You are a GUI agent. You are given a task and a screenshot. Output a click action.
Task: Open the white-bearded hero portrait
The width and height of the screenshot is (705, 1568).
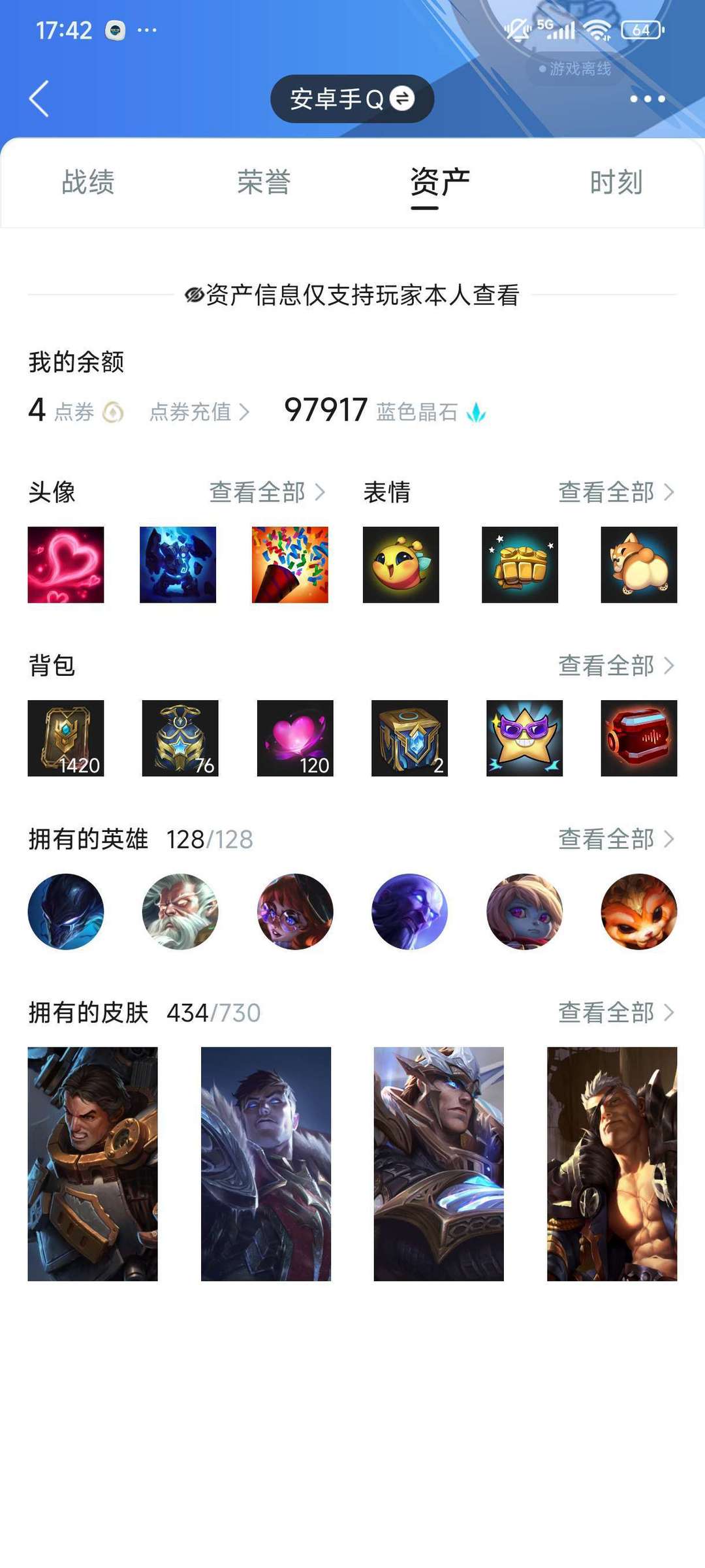(180, 912)
